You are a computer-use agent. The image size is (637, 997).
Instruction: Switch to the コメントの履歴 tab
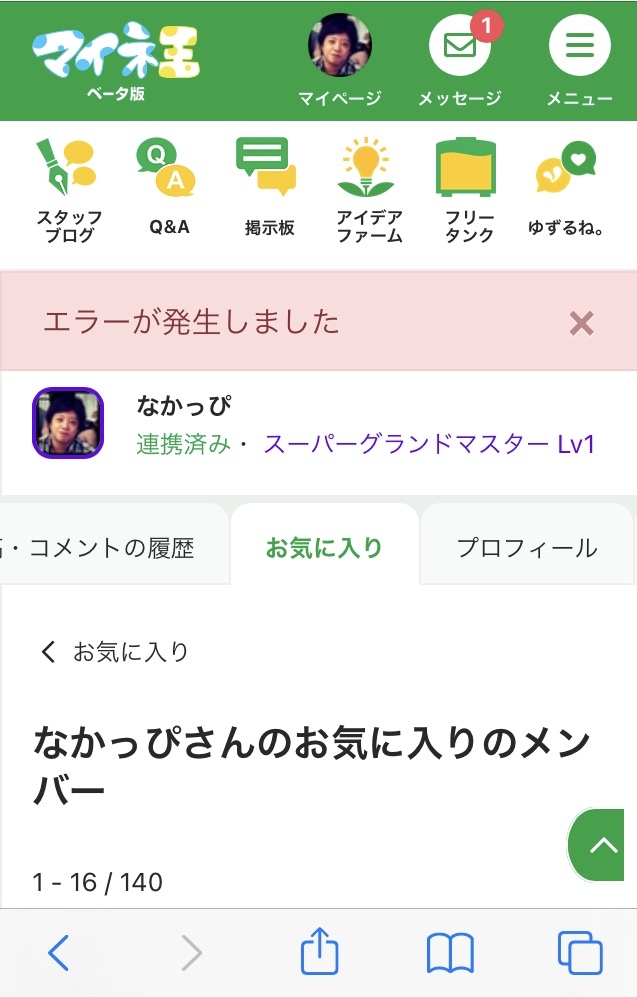(x=110, y=548)
